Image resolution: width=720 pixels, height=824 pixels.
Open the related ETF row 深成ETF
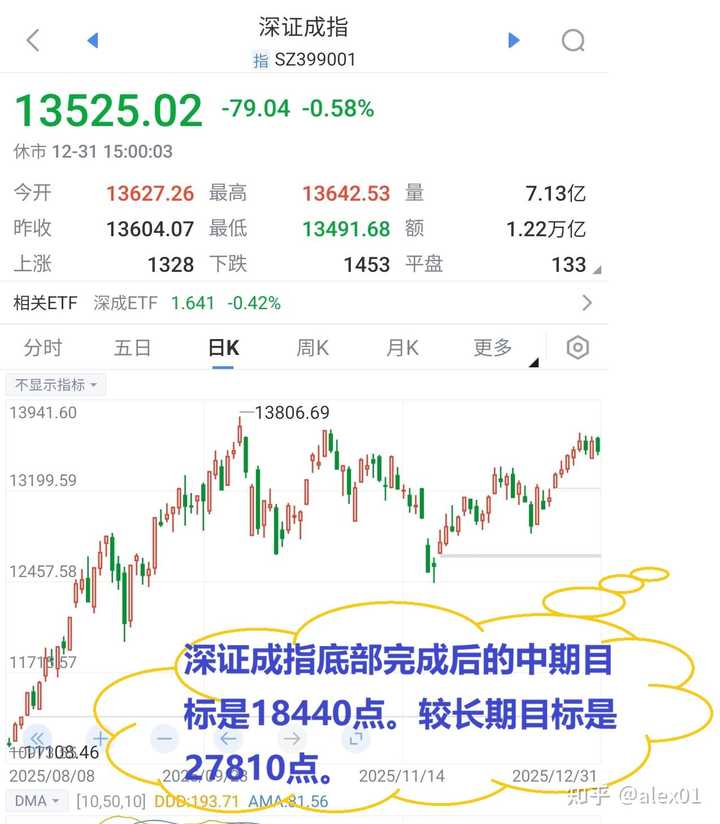pos(300,303)
